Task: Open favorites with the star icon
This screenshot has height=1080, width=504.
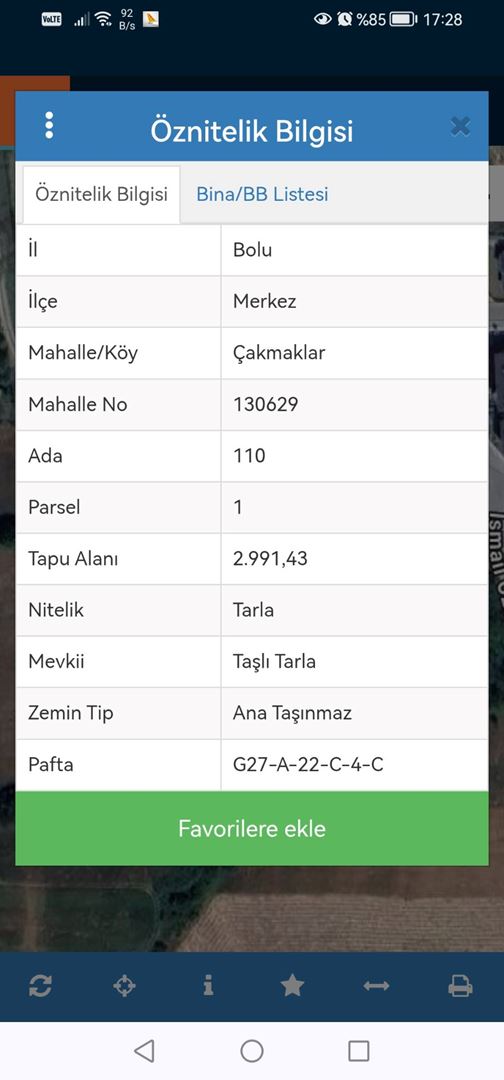Action: pos(292,986)
